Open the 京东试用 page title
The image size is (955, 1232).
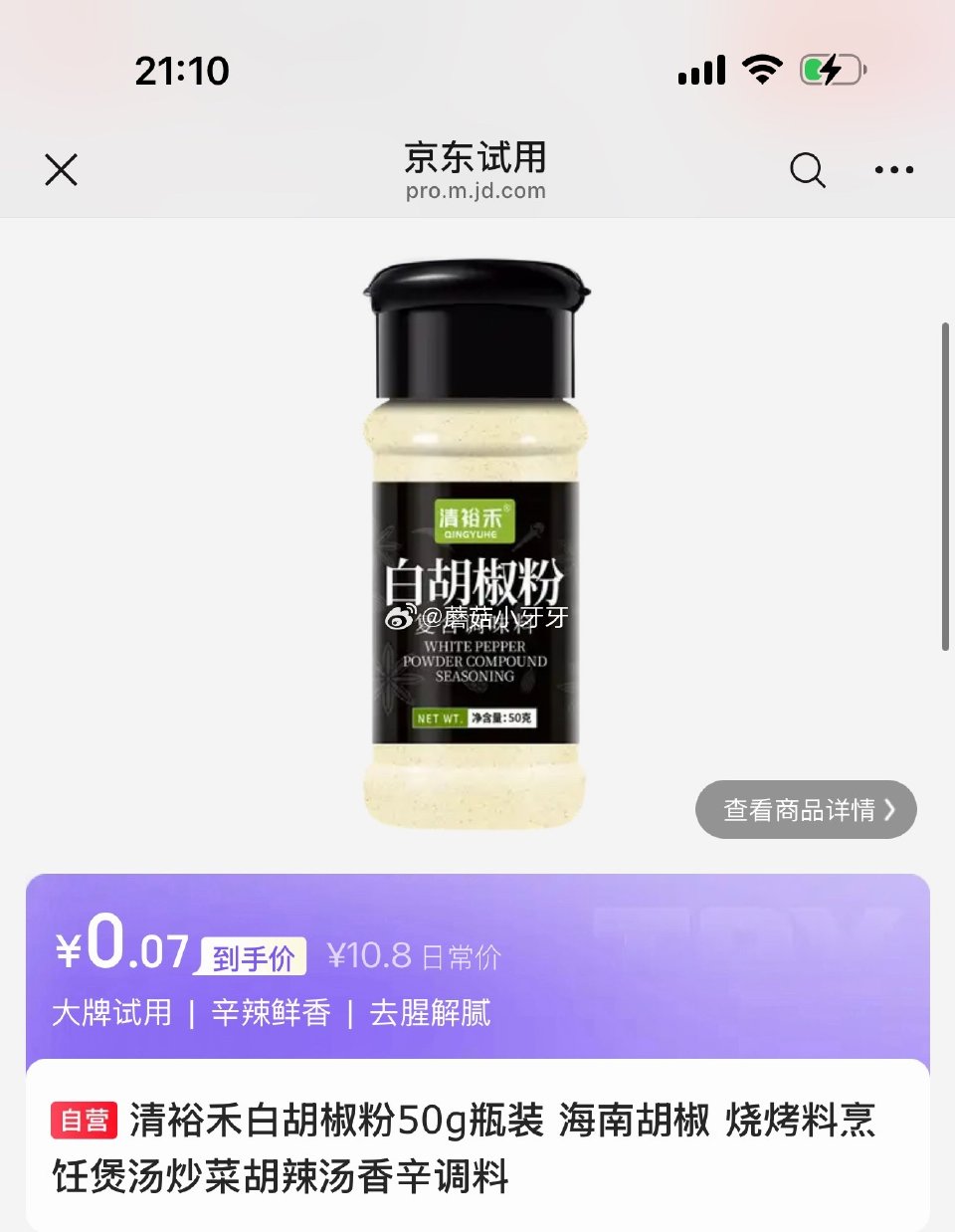click(477, 158)
